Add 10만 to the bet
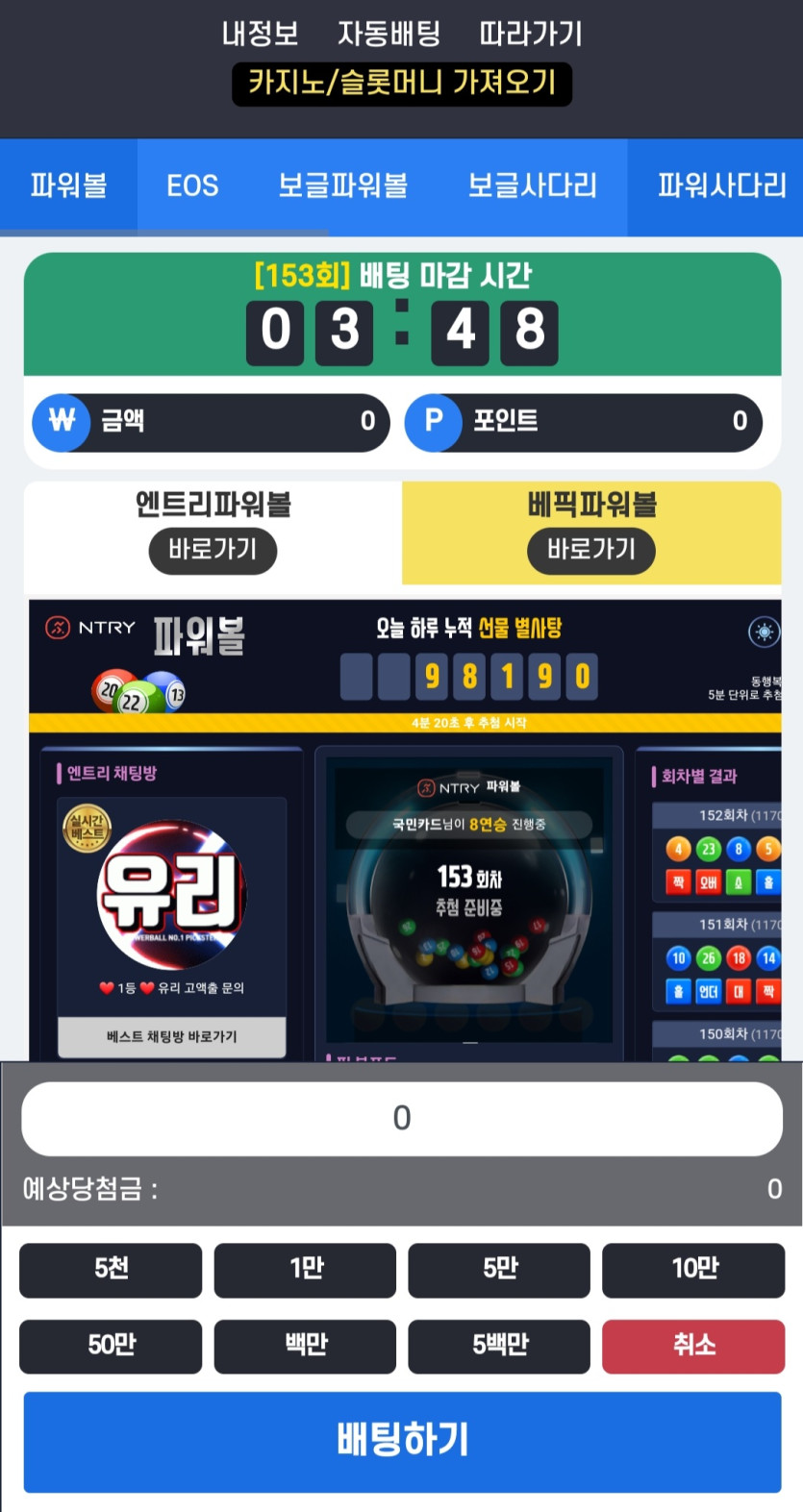This screenshot has height=1512, width=803. 693,1270
